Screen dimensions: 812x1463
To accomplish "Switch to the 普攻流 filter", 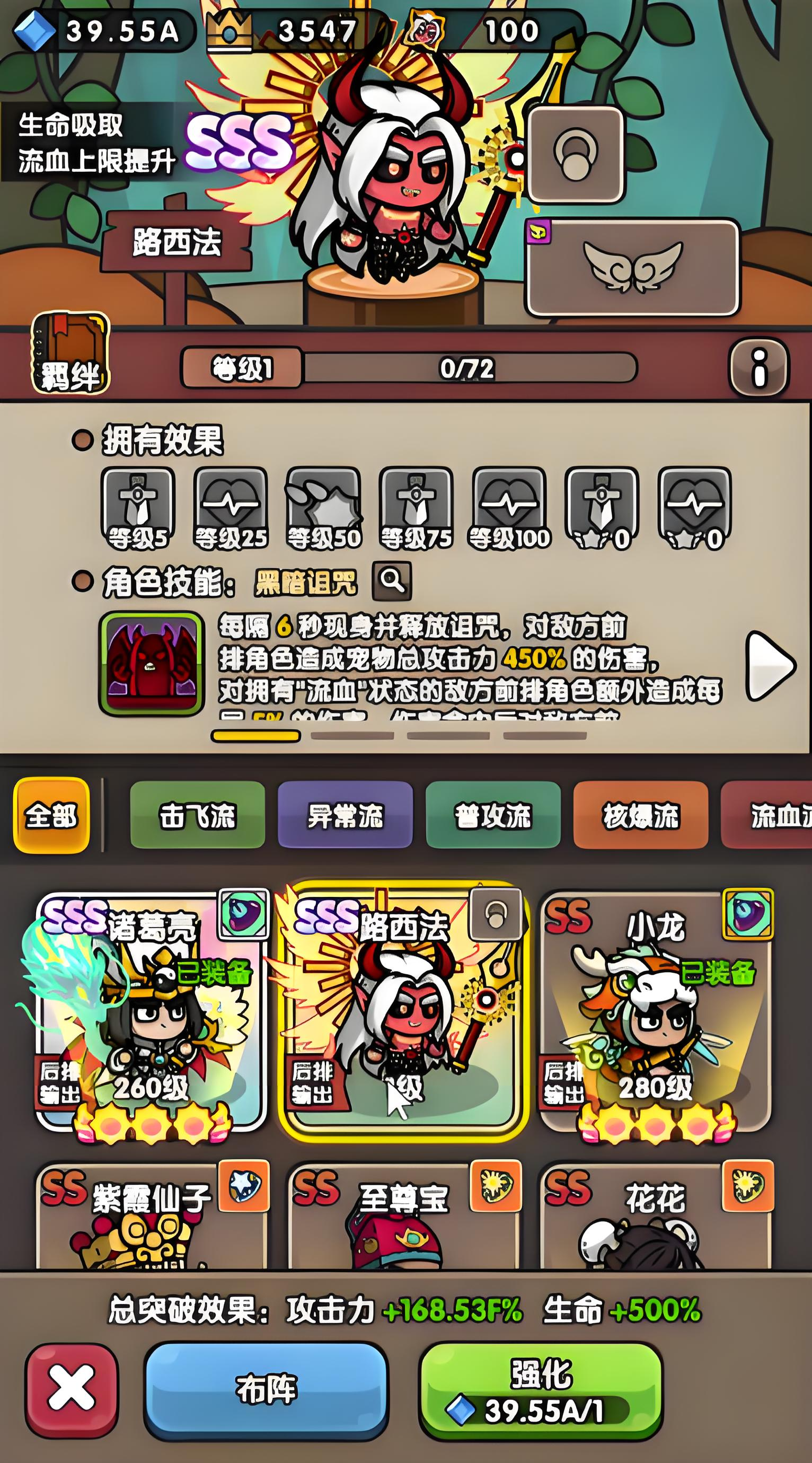I will coord(492,815).
